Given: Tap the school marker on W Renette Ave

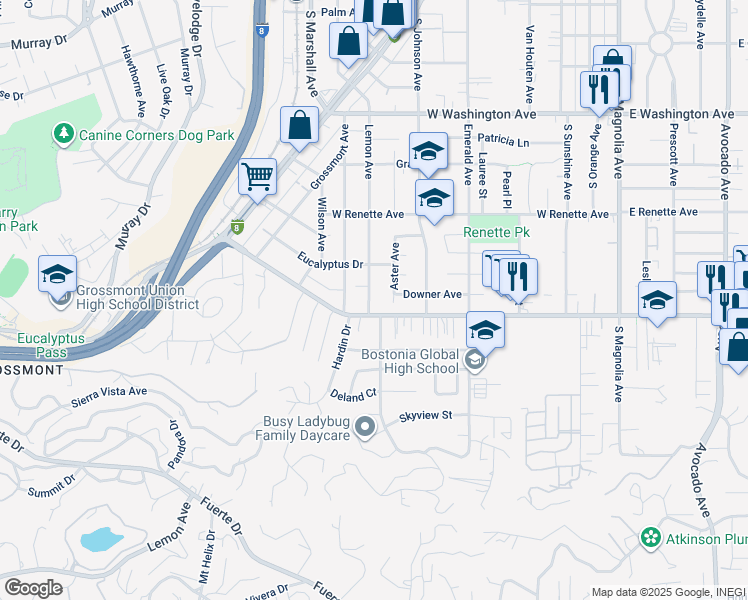Looking at the screenshot, I should coord(434,201).
